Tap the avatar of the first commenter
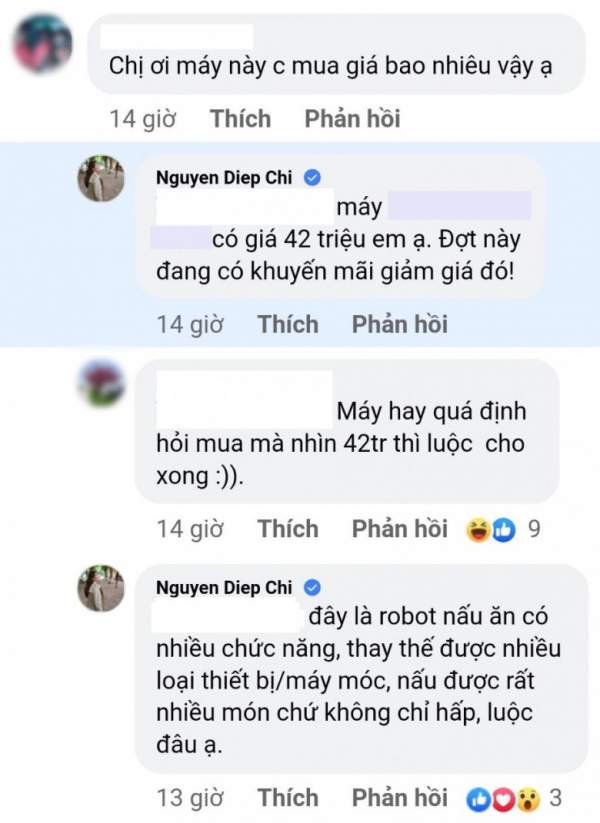Image resolution: width=600 pixels, height=823 pixels. (x=42, y=44)
